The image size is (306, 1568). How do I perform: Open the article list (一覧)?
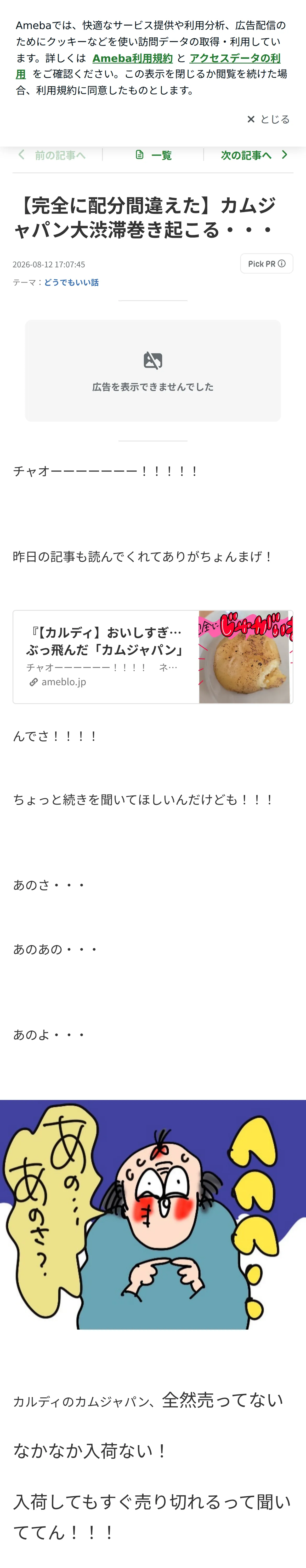[153, 155]
